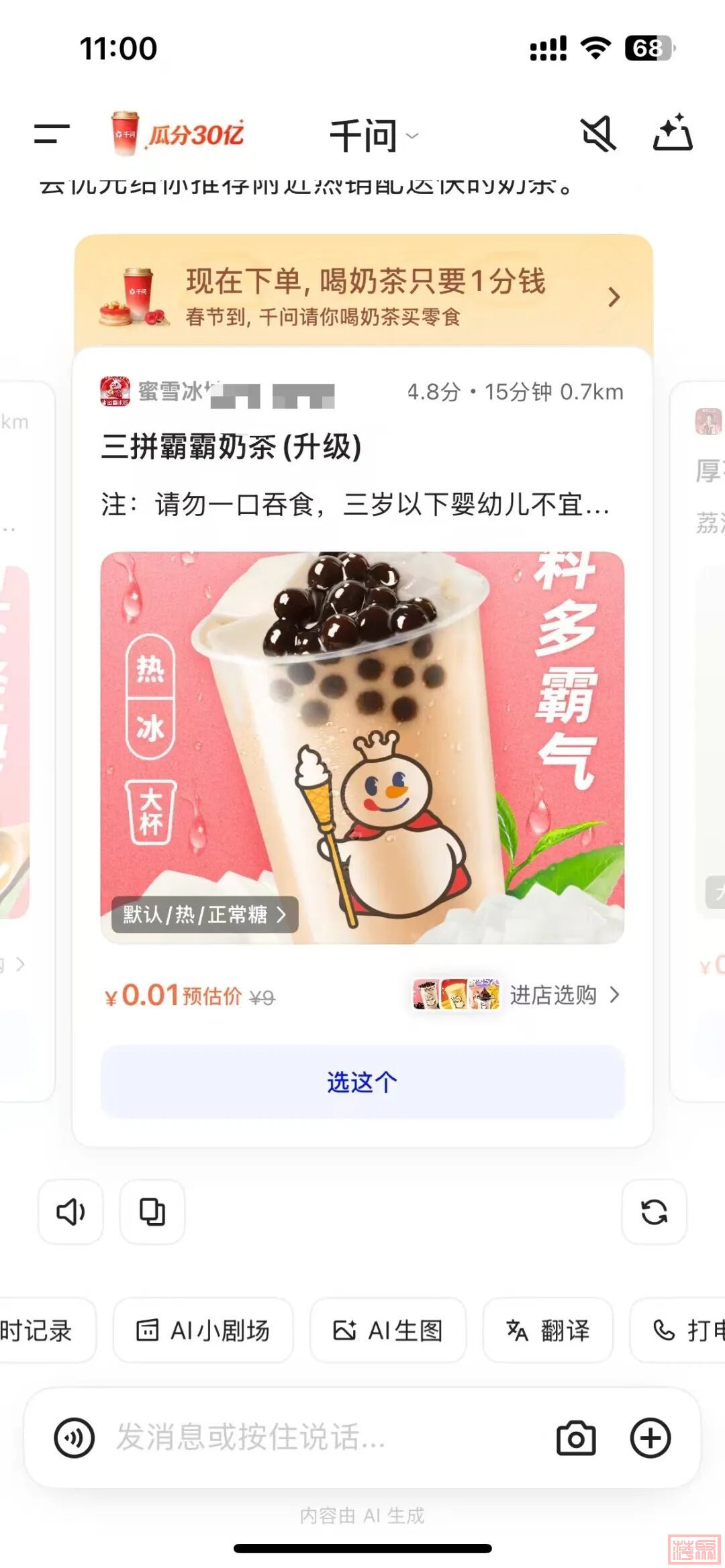Open the hamburger side menu
The image size is (725, 1568).
click(52, 134)
